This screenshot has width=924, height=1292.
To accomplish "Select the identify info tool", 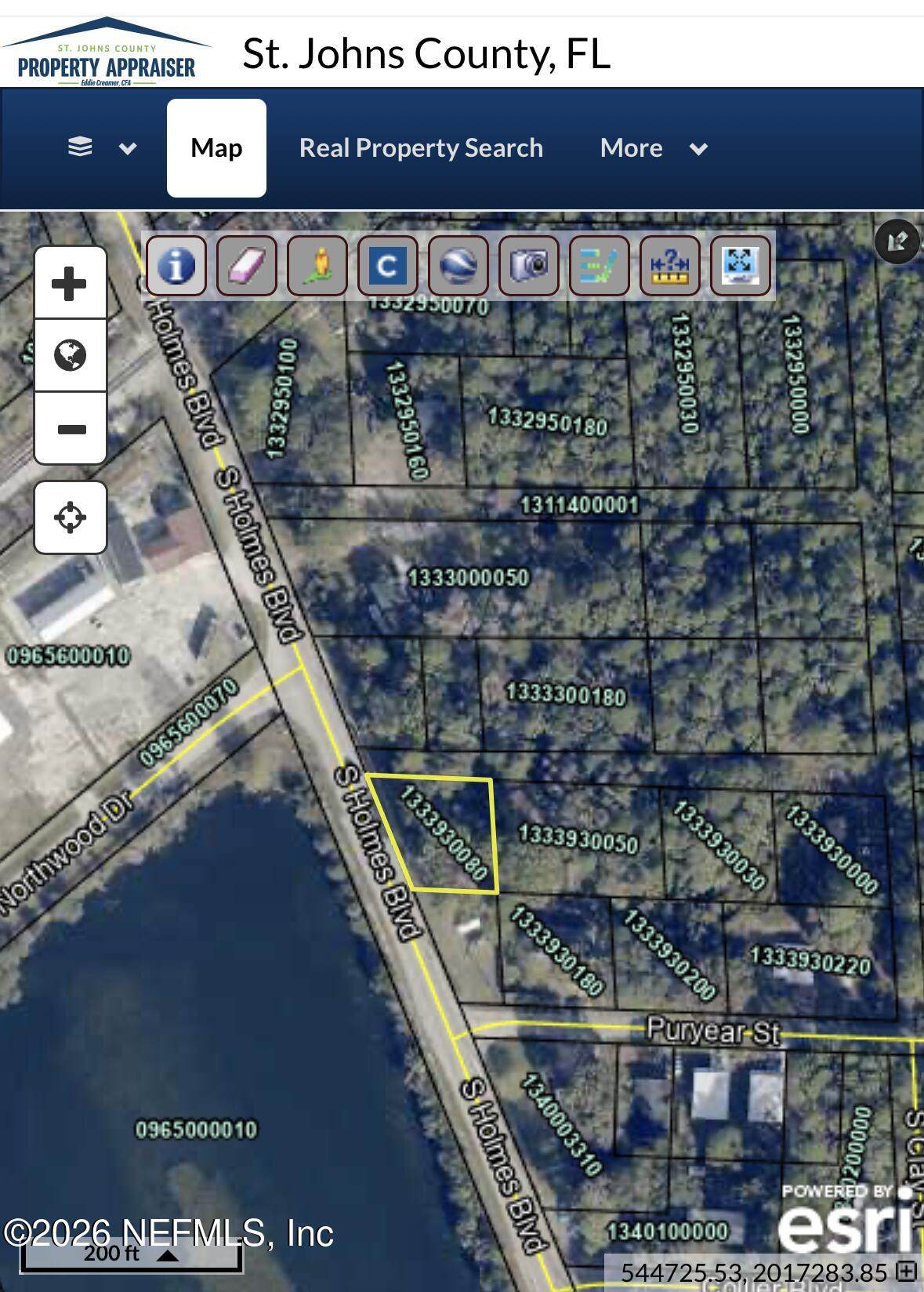I will 176,266.
